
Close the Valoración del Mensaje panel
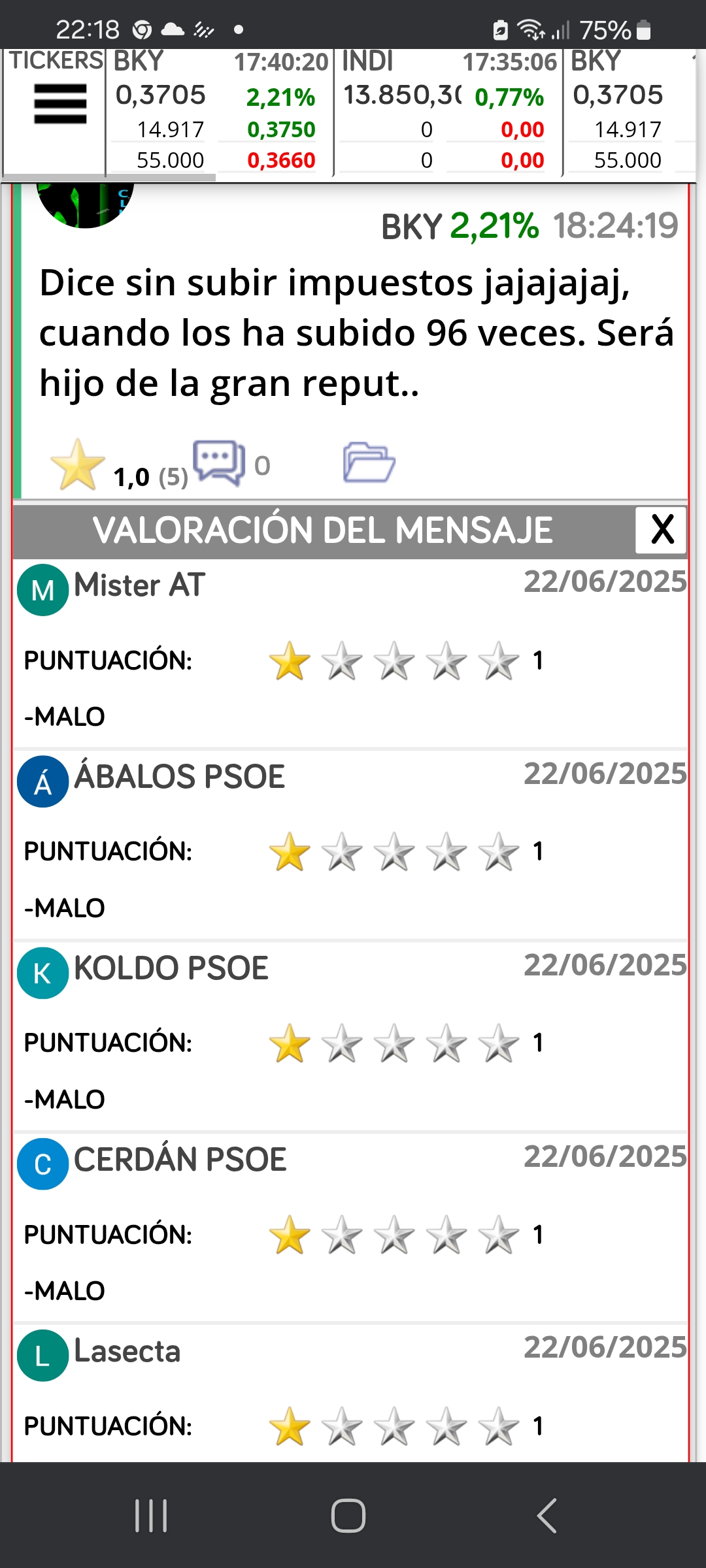pyautogui.click(x=661, y=530)
